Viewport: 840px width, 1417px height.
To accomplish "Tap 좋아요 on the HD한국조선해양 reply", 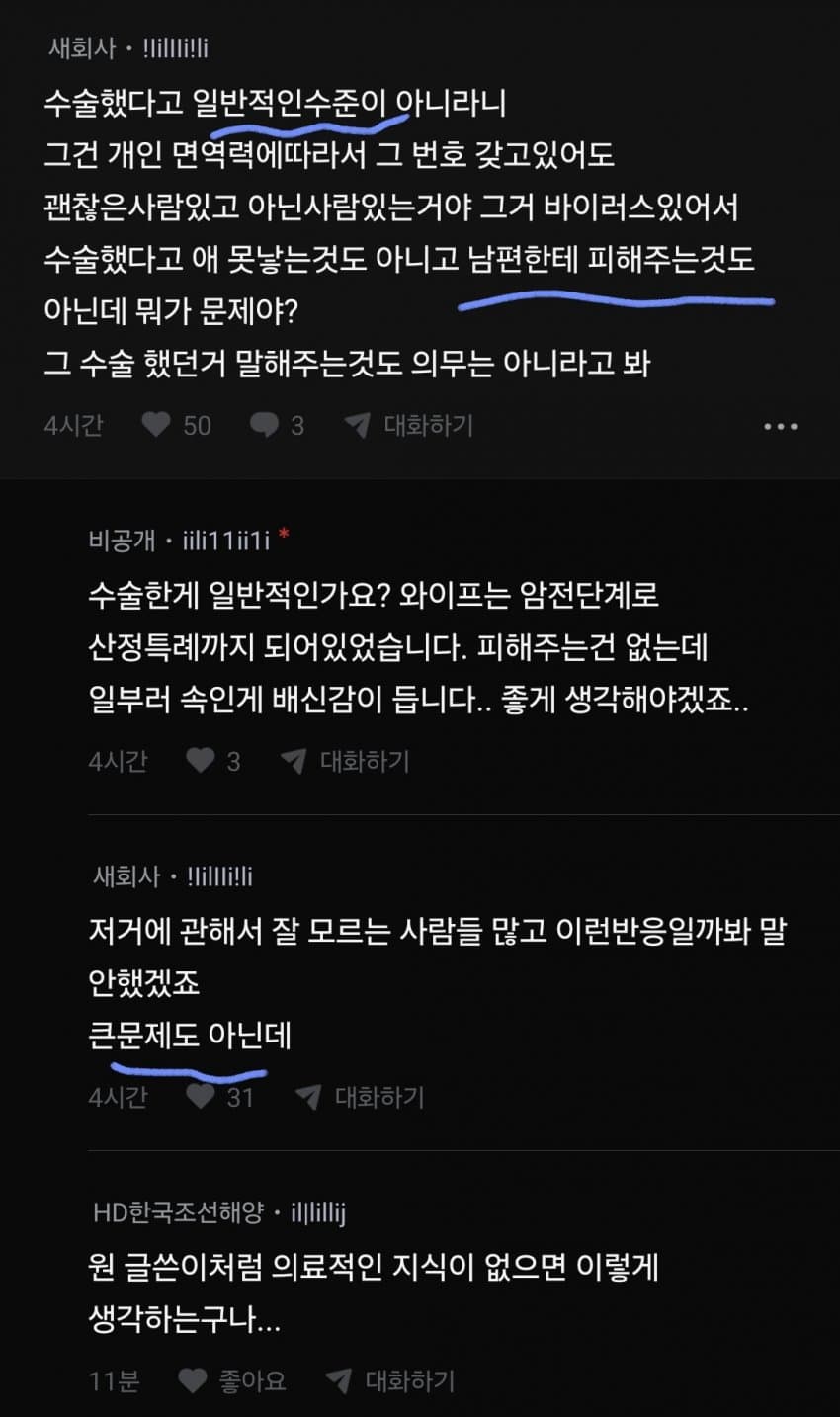I will coord(232,1379).
